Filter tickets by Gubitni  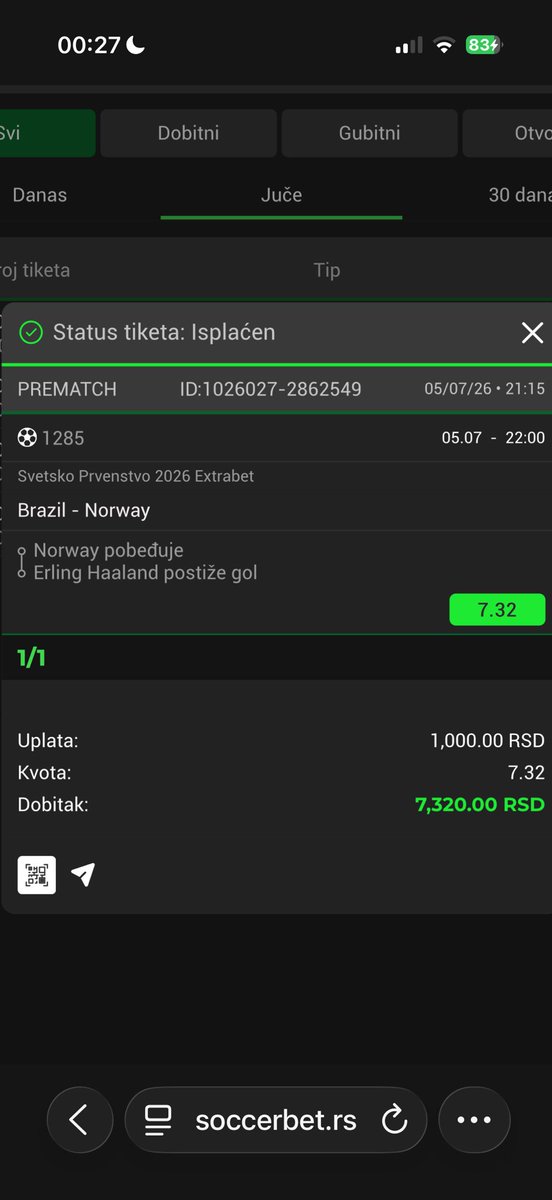click(x=369, y=133)
